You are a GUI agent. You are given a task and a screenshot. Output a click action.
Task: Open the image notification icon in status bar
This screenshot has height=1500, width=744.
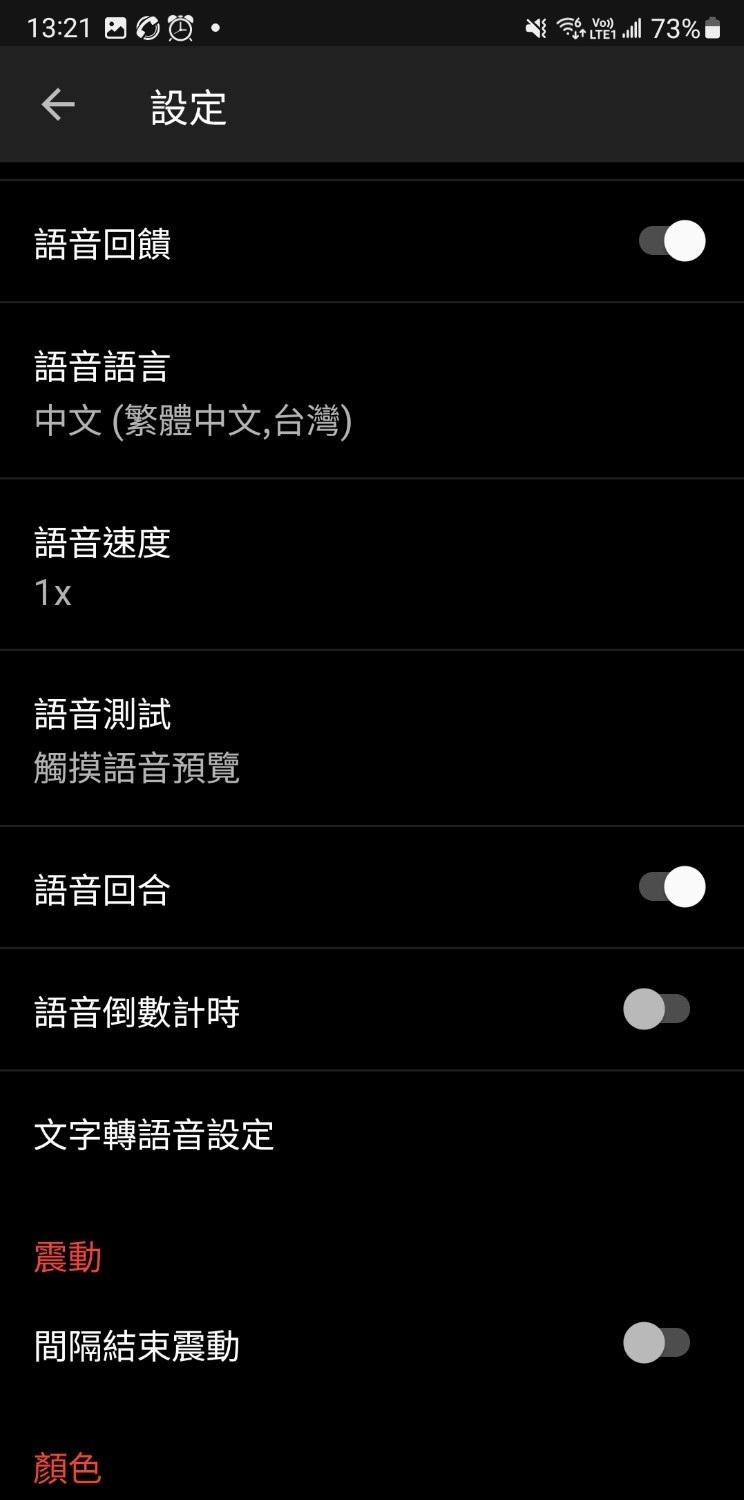tap(113, 28)
